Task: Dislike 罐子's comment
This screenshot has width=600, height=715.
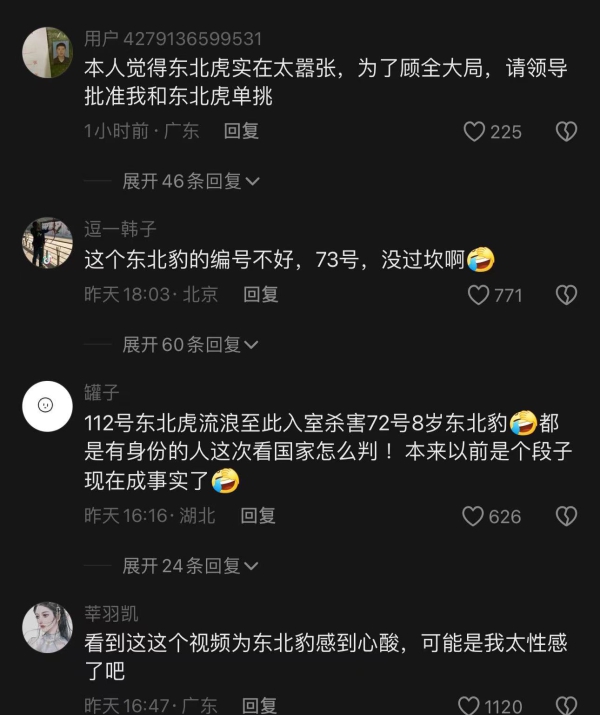Action: click(x=566, y=516)
